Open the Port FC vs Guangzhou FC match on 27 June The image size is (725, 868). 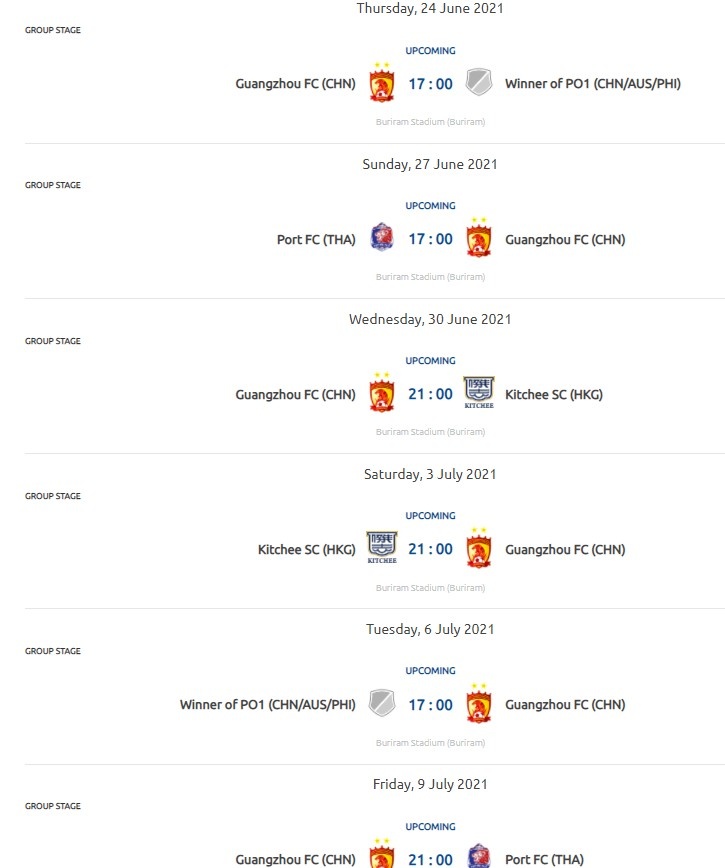click(430, 239)
